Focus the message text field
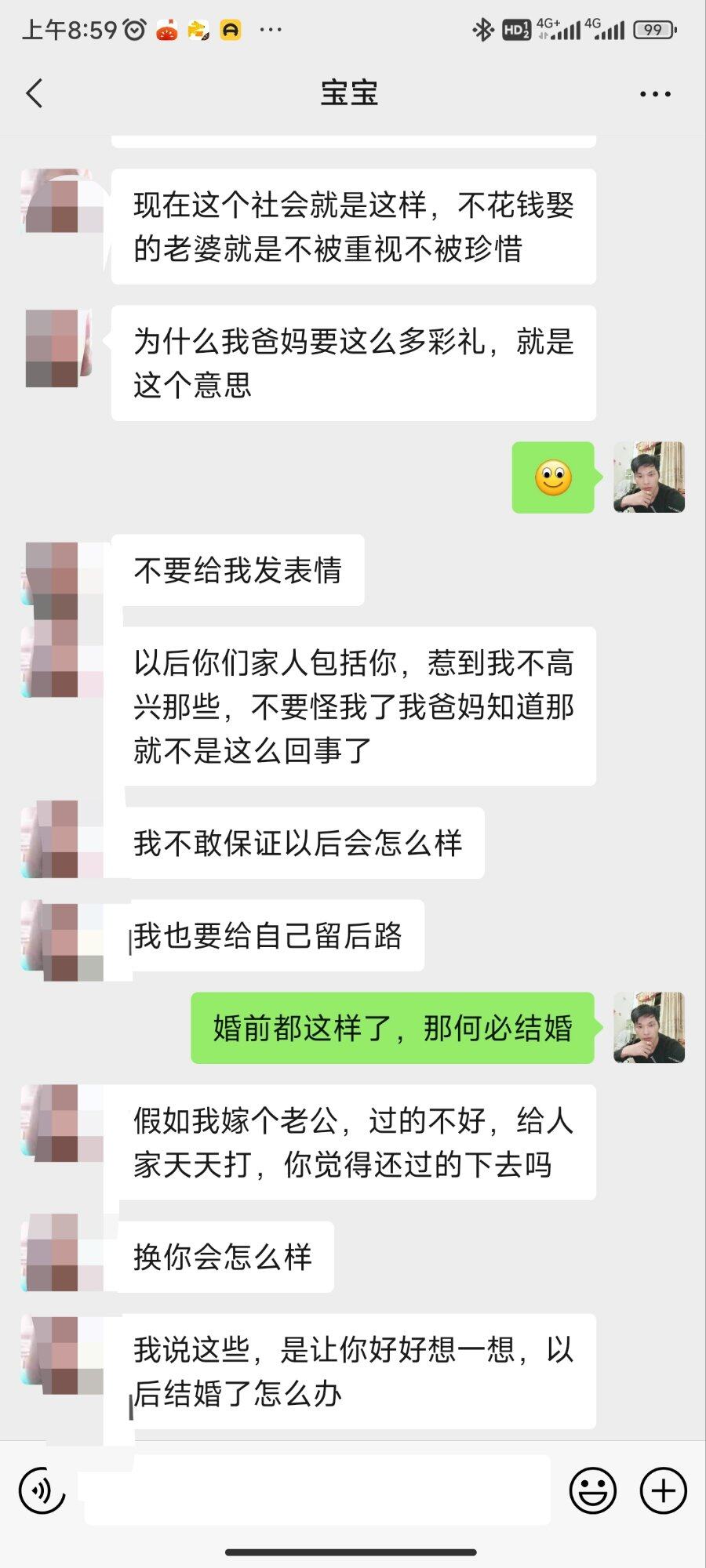Screen dimensions: 706x1568 (x=317, y=1490)
